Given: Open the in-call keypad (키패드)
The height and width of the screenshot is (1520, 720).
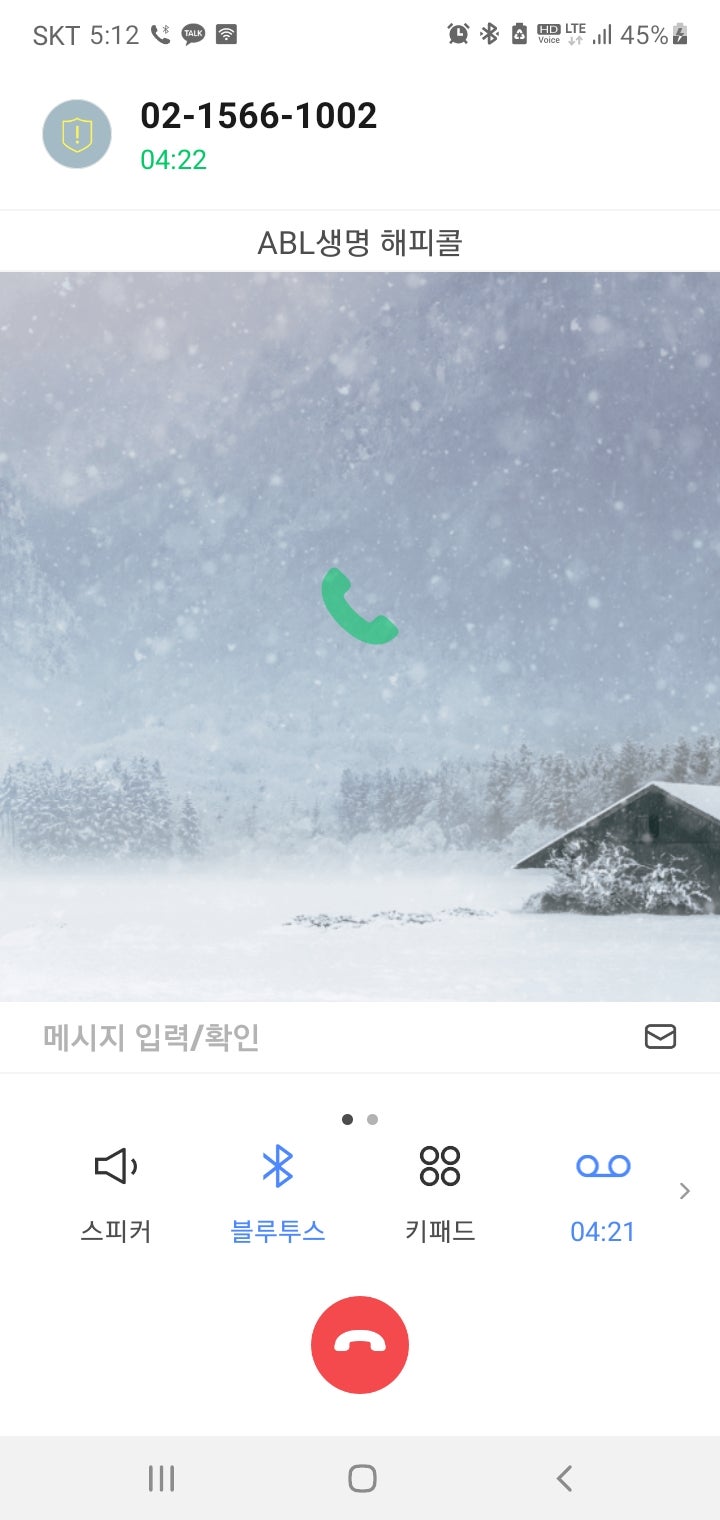Looking at the screenshot, I should pyautogui.click(x=440, y=1190).
